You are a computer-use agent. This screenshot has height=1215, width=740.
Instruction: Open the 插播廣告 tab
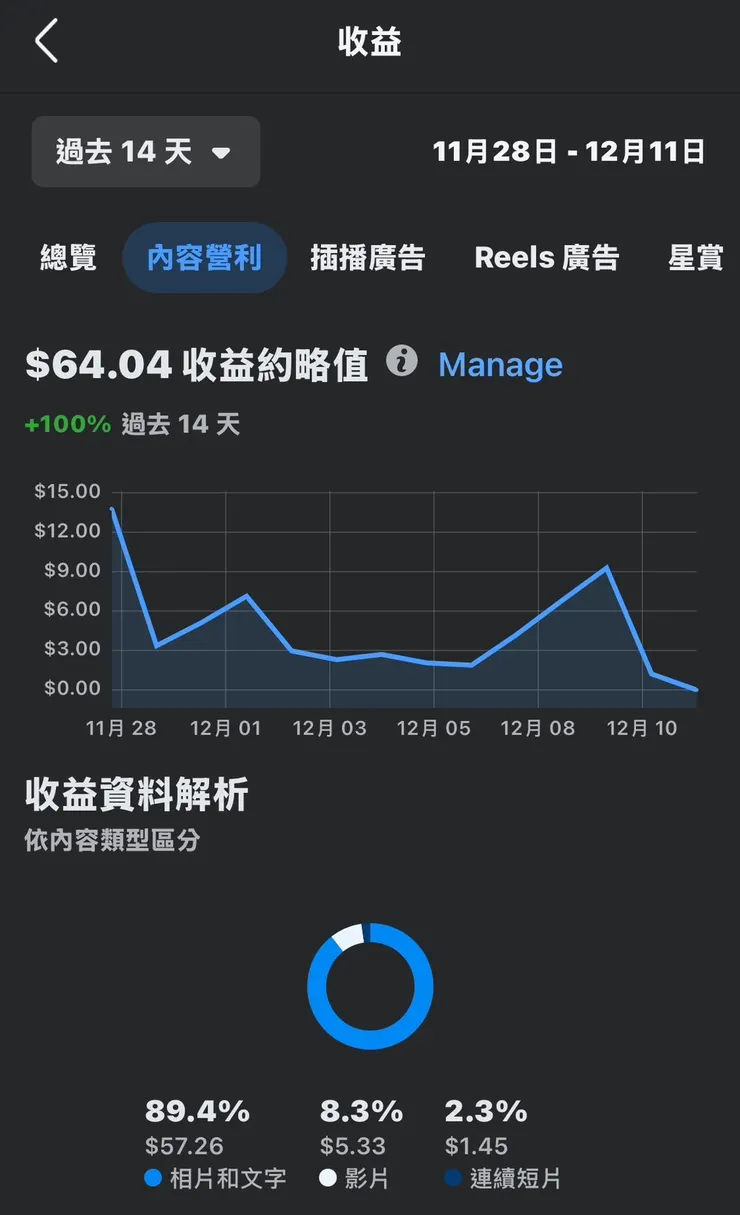coord(369,257)
